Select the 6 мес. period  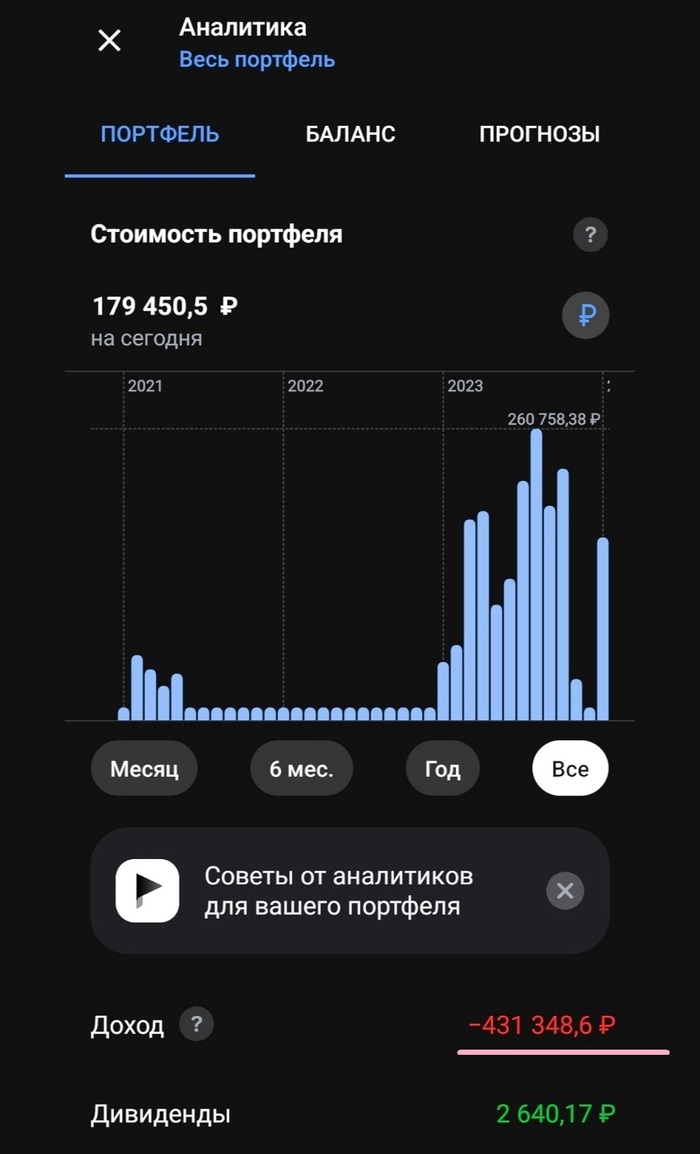301,769
